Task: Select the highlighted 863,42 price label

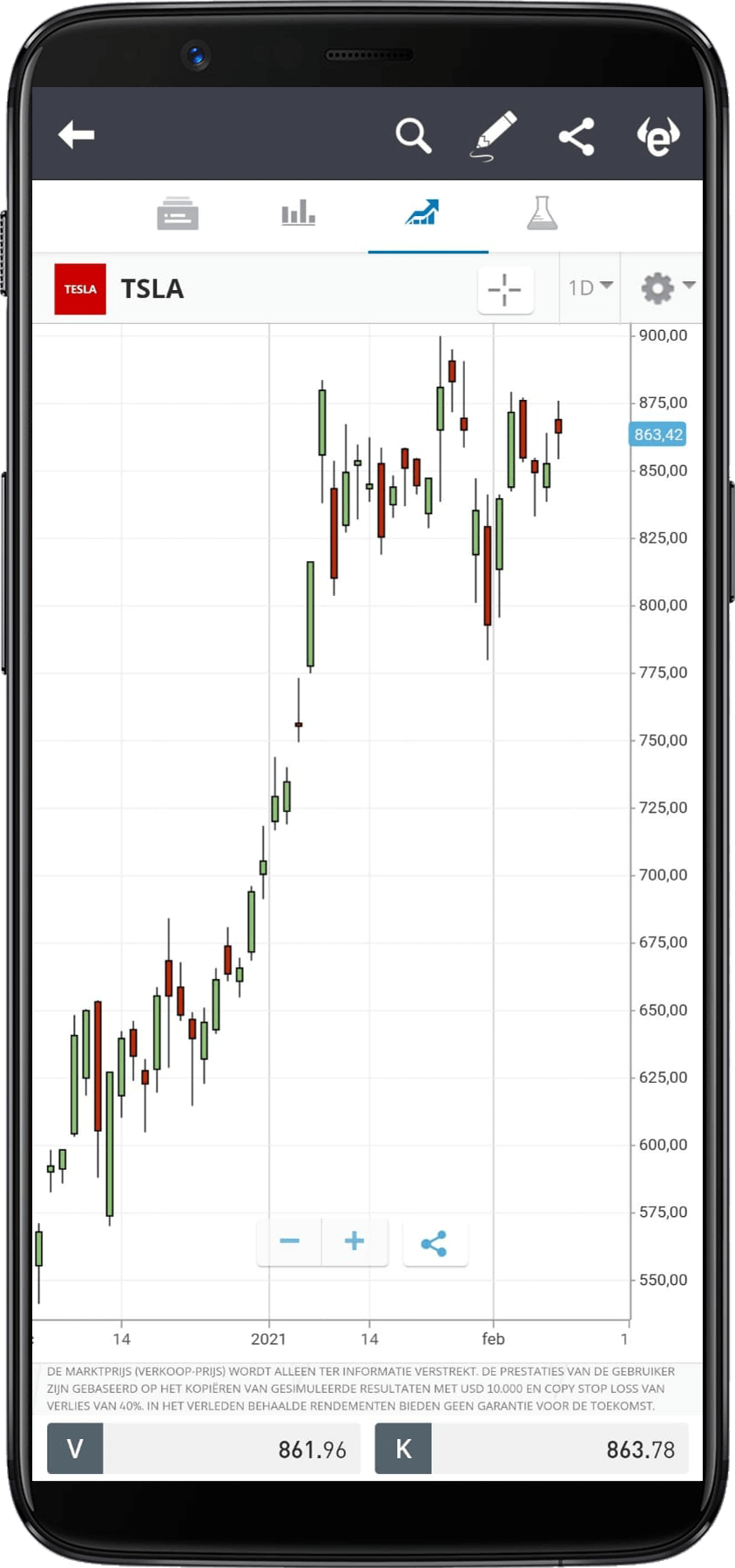Action: 657,434
